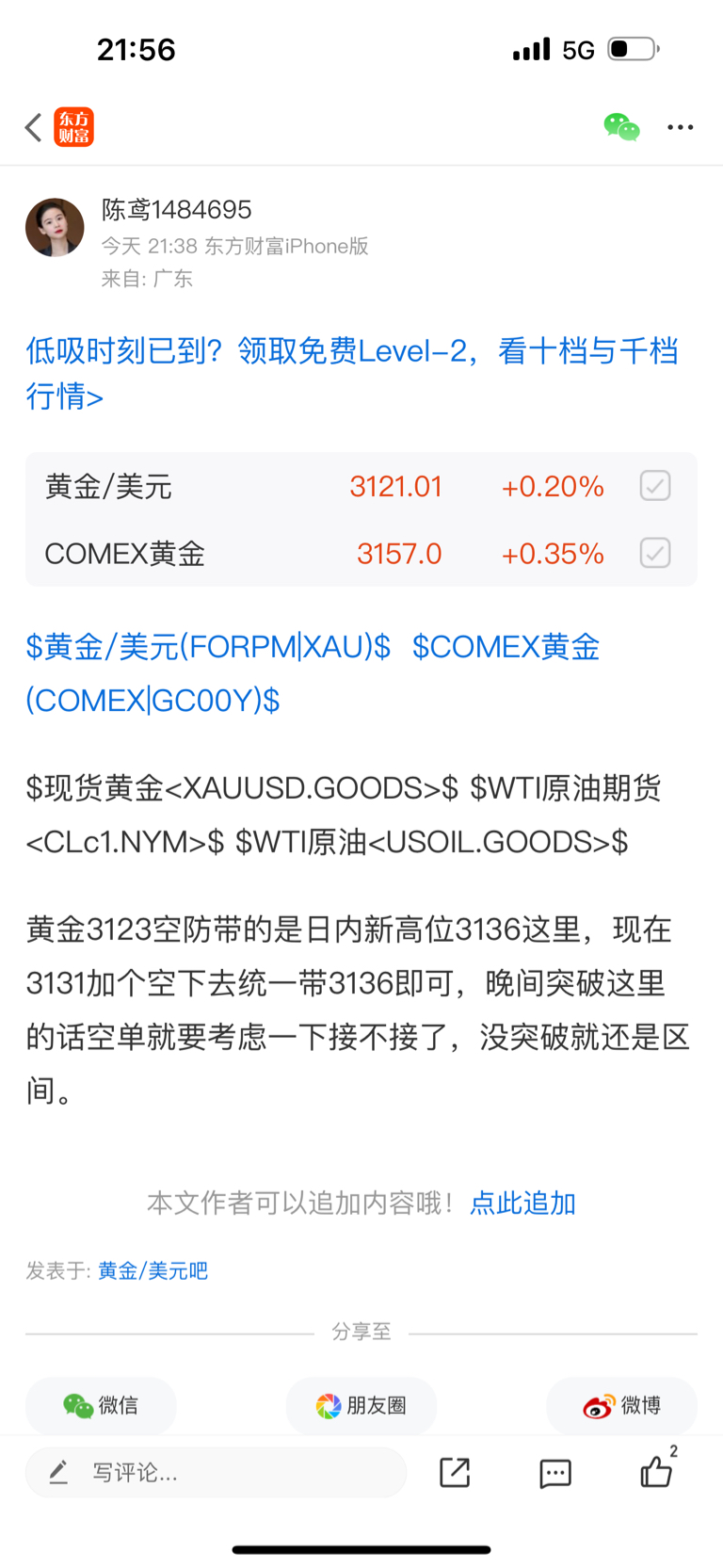Screen dimensions: 723x1568
Task: Open 陈鸢1484695's profile avatar
Action: (x=55, y=228)
